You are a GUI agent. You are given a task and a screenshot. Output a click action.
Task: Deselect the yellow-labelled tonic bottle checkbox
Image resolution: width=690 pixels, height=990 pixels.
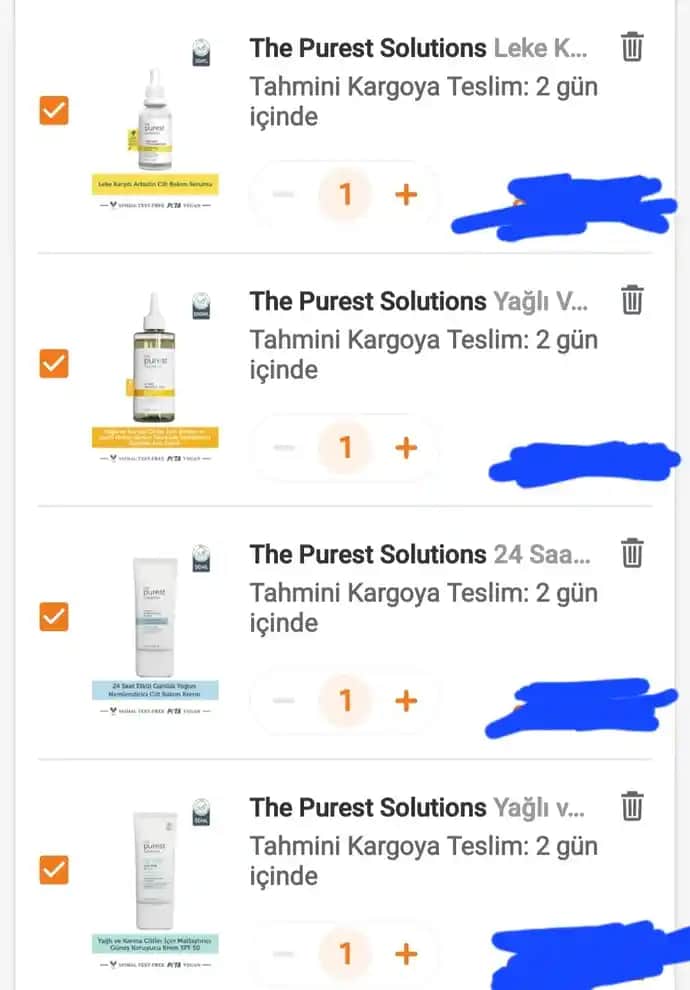[x=54, y=363]
